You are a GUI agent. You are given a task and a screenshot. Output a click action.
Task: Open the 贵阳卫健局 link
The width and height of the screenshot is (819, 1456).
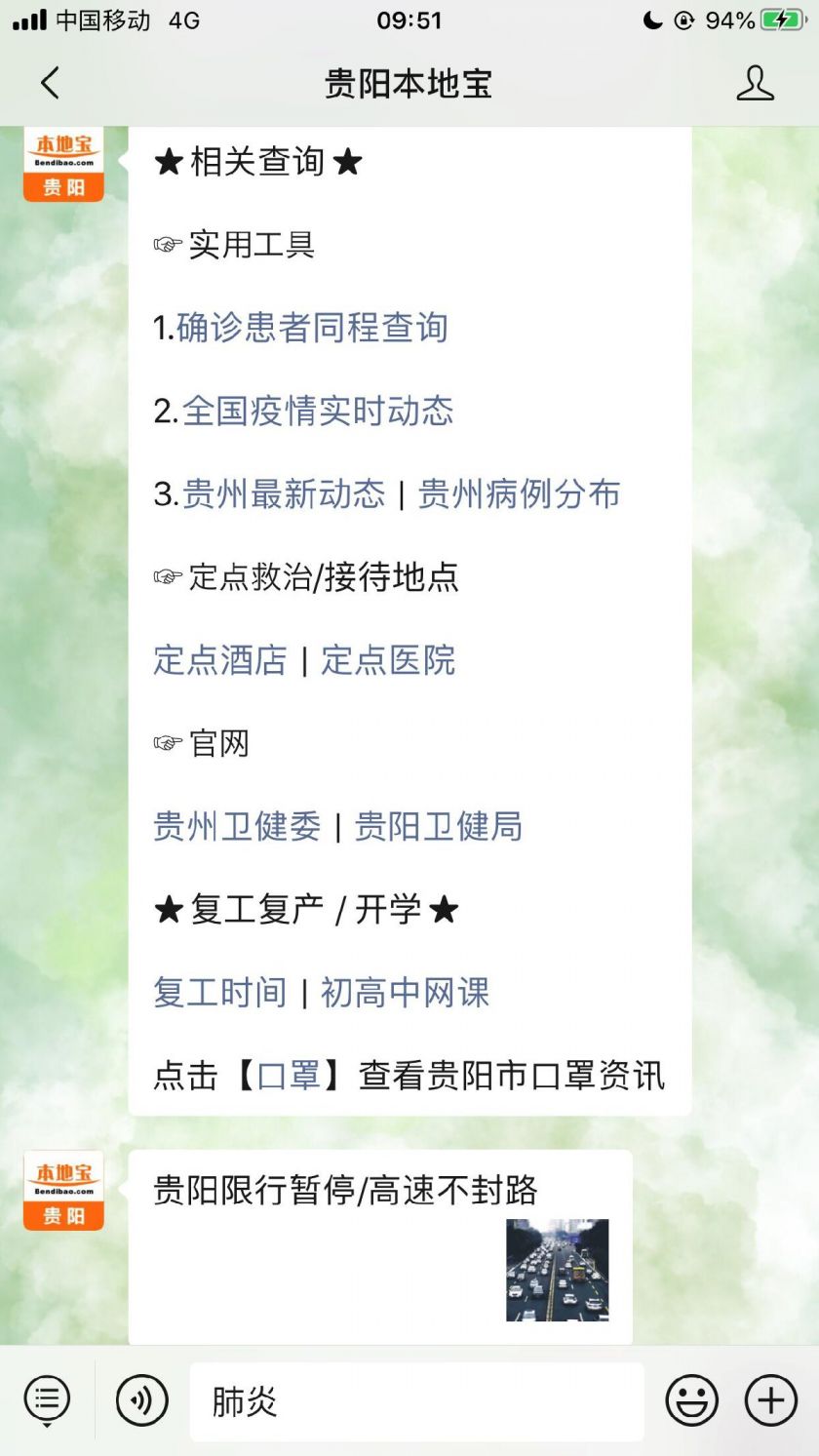439,826
